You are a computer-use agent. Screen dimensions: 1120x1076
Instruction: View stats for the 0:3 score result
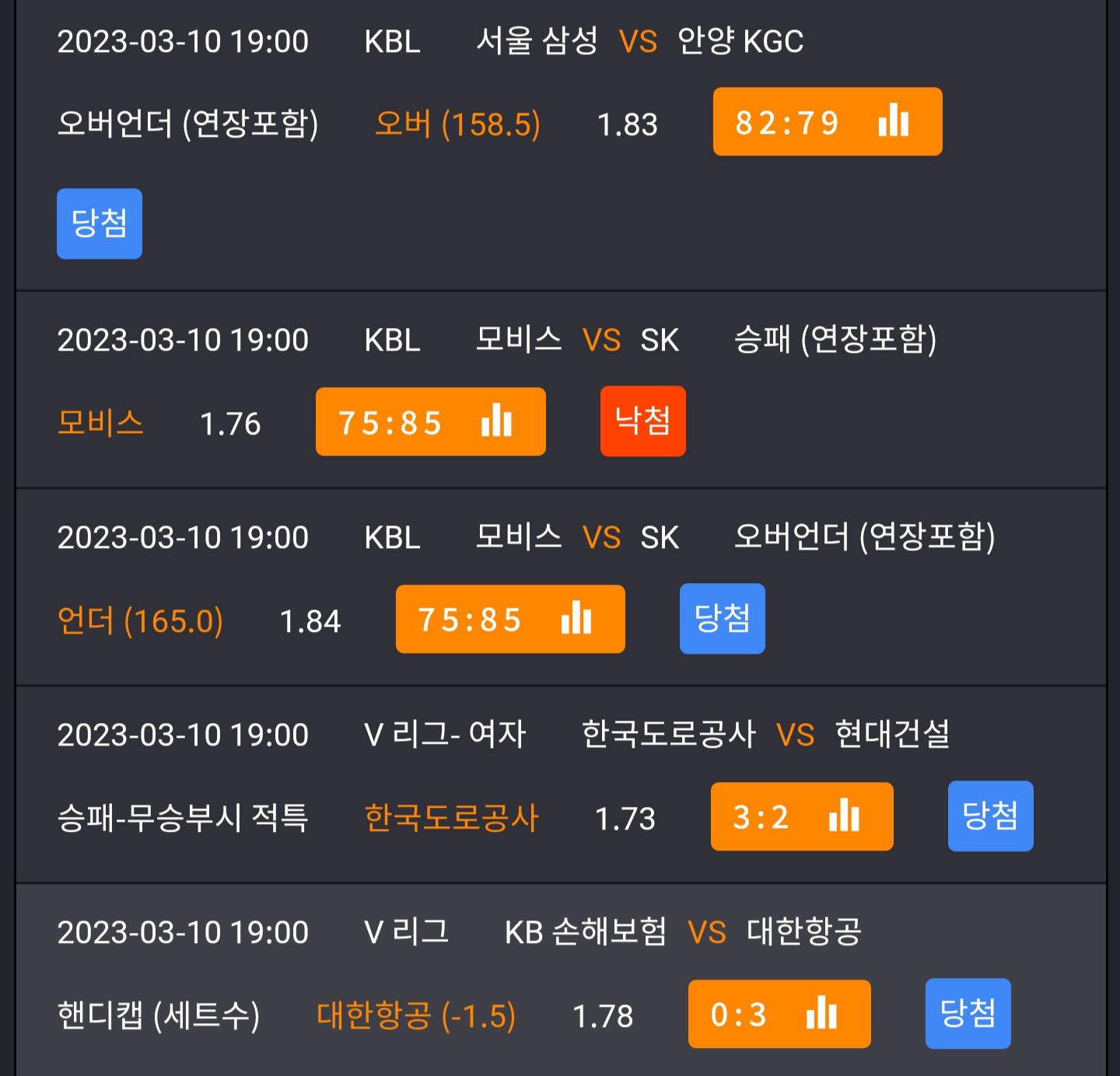779,1015
